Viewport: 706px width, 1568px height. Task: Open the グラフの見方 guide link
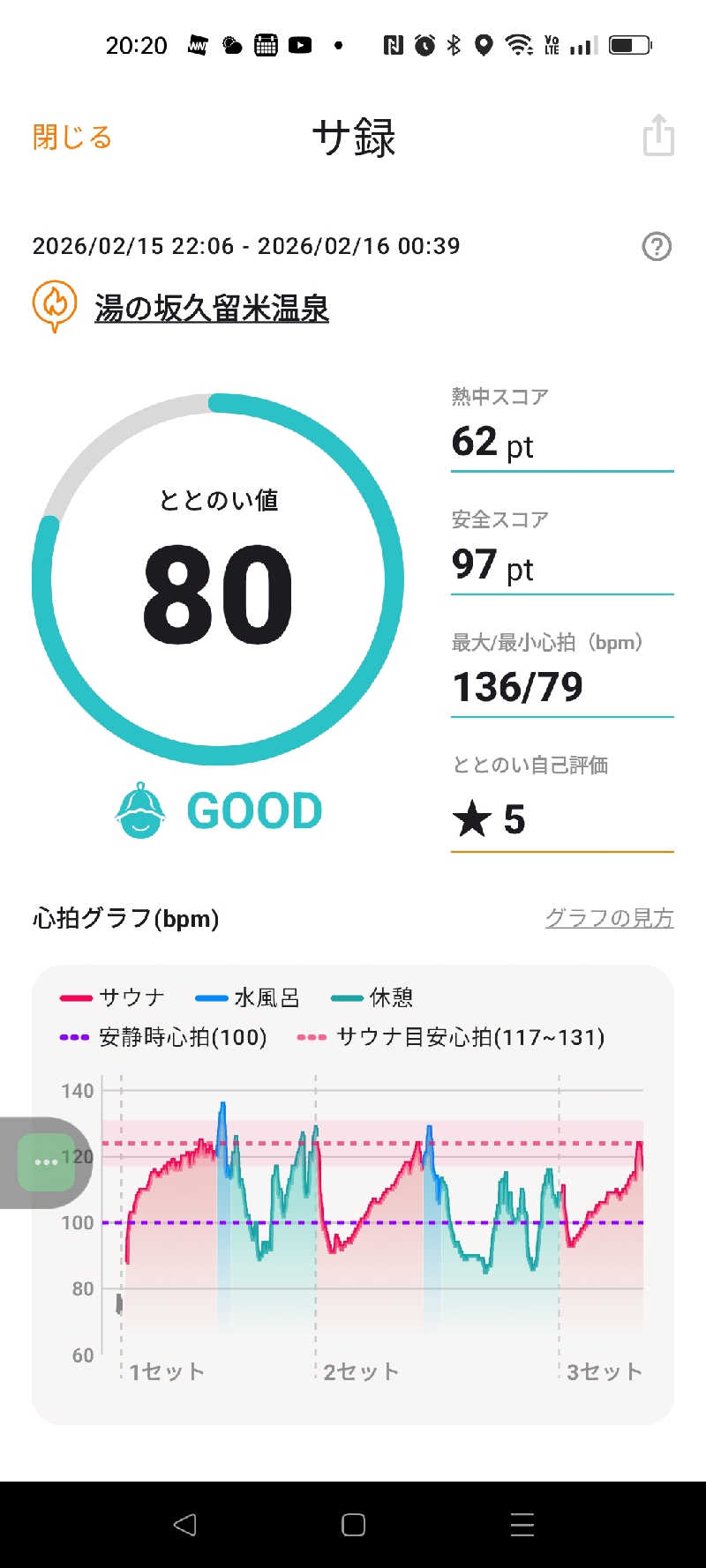coord(609,918)
